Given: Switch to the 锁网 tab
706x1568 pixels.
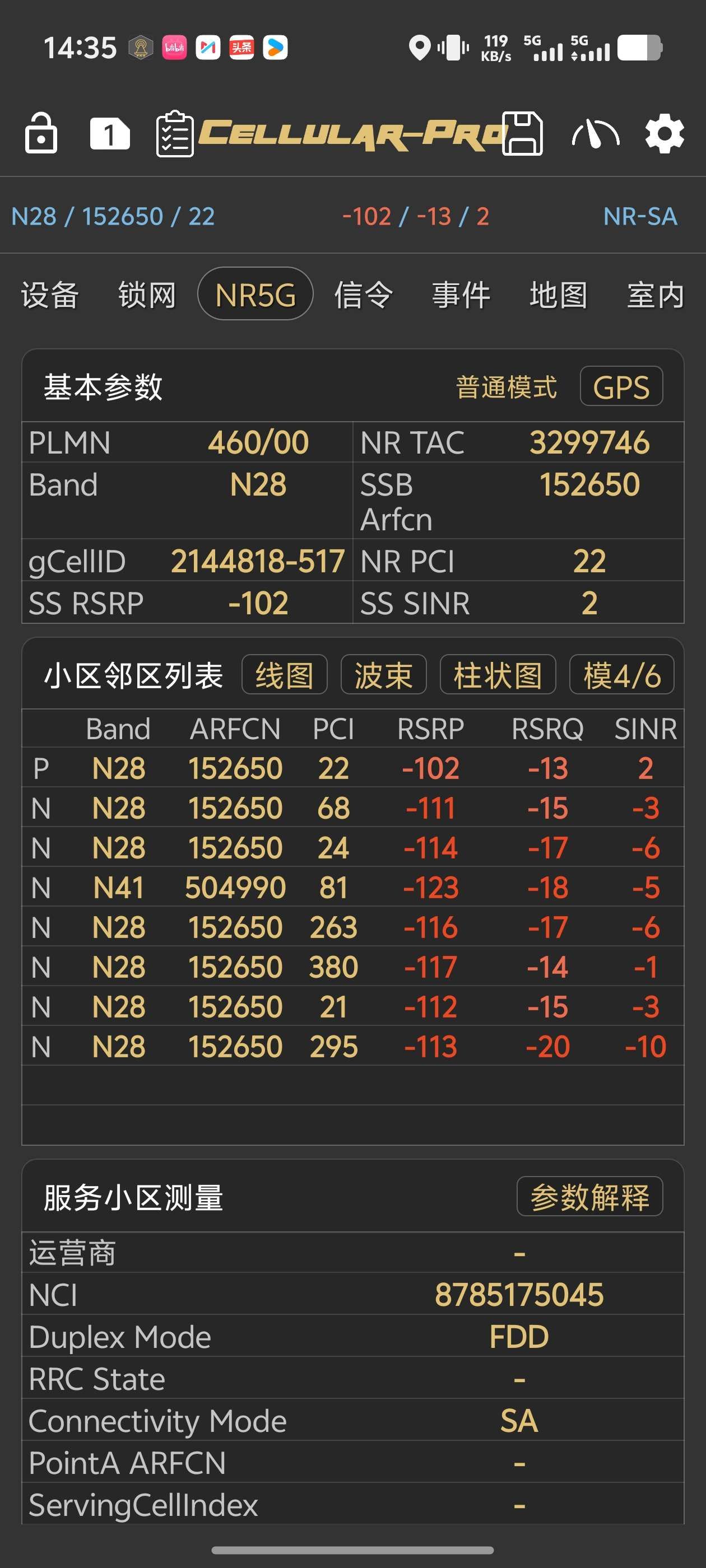Looking at the screenshot, I should point(147,295).
